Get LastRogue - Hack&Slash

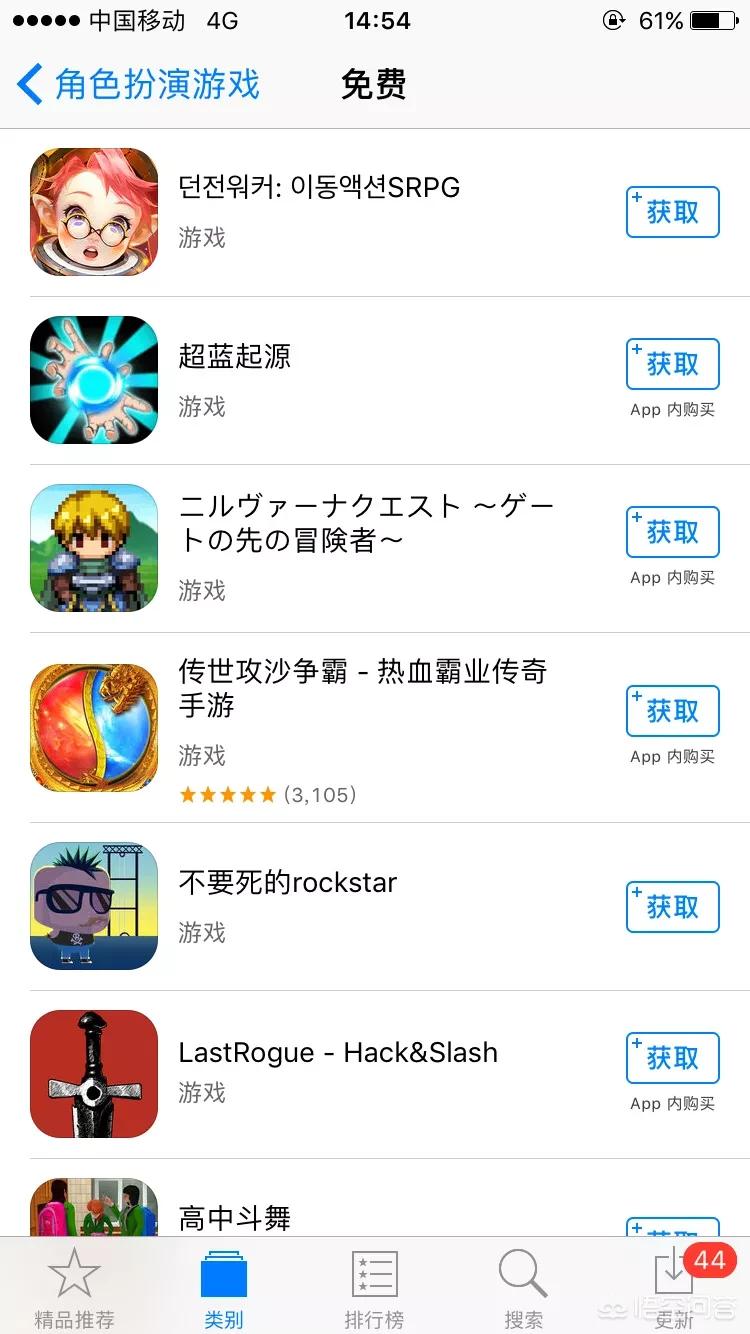(x=672, y=1058)
